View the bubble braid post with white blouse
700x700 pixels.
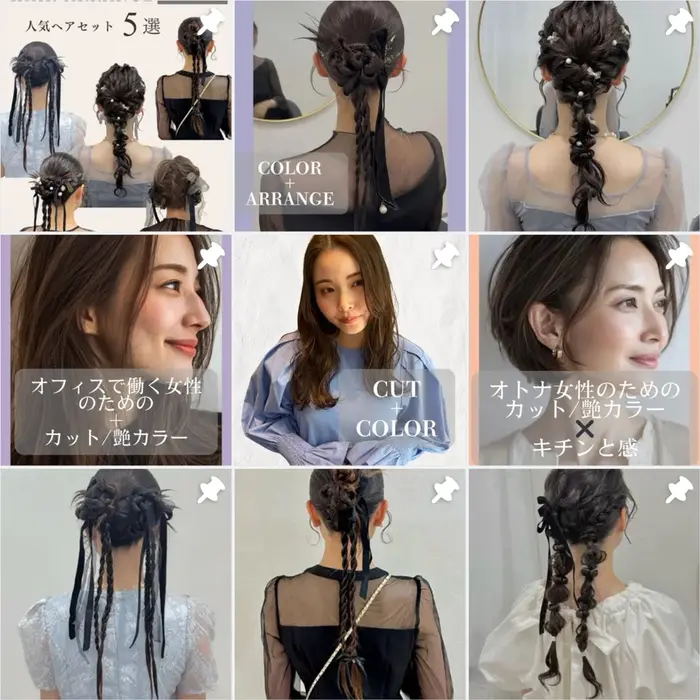(584, 584)
